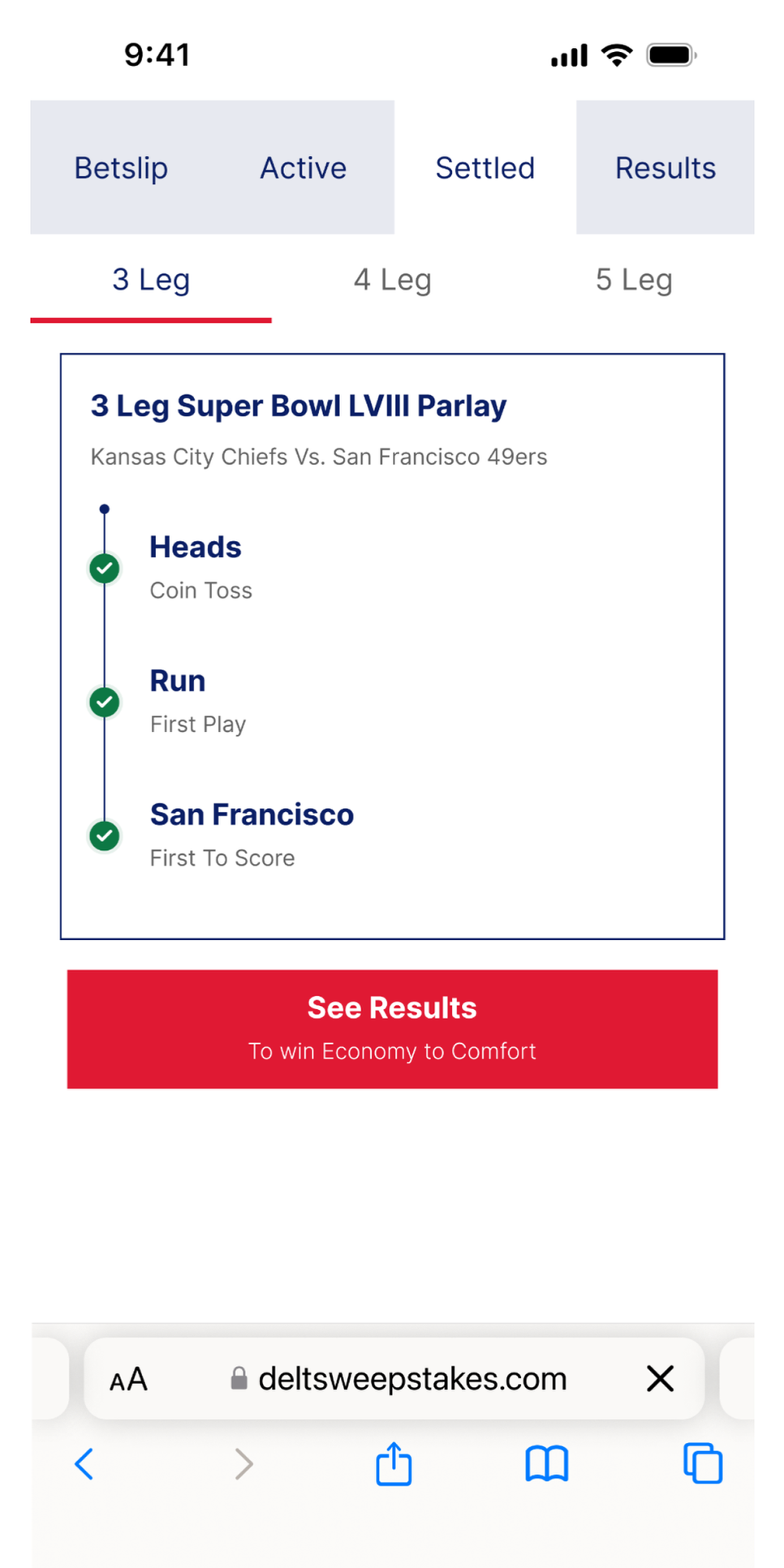Select the Settled tab
Screen dimensions: 784x1568
pos(485,168)
